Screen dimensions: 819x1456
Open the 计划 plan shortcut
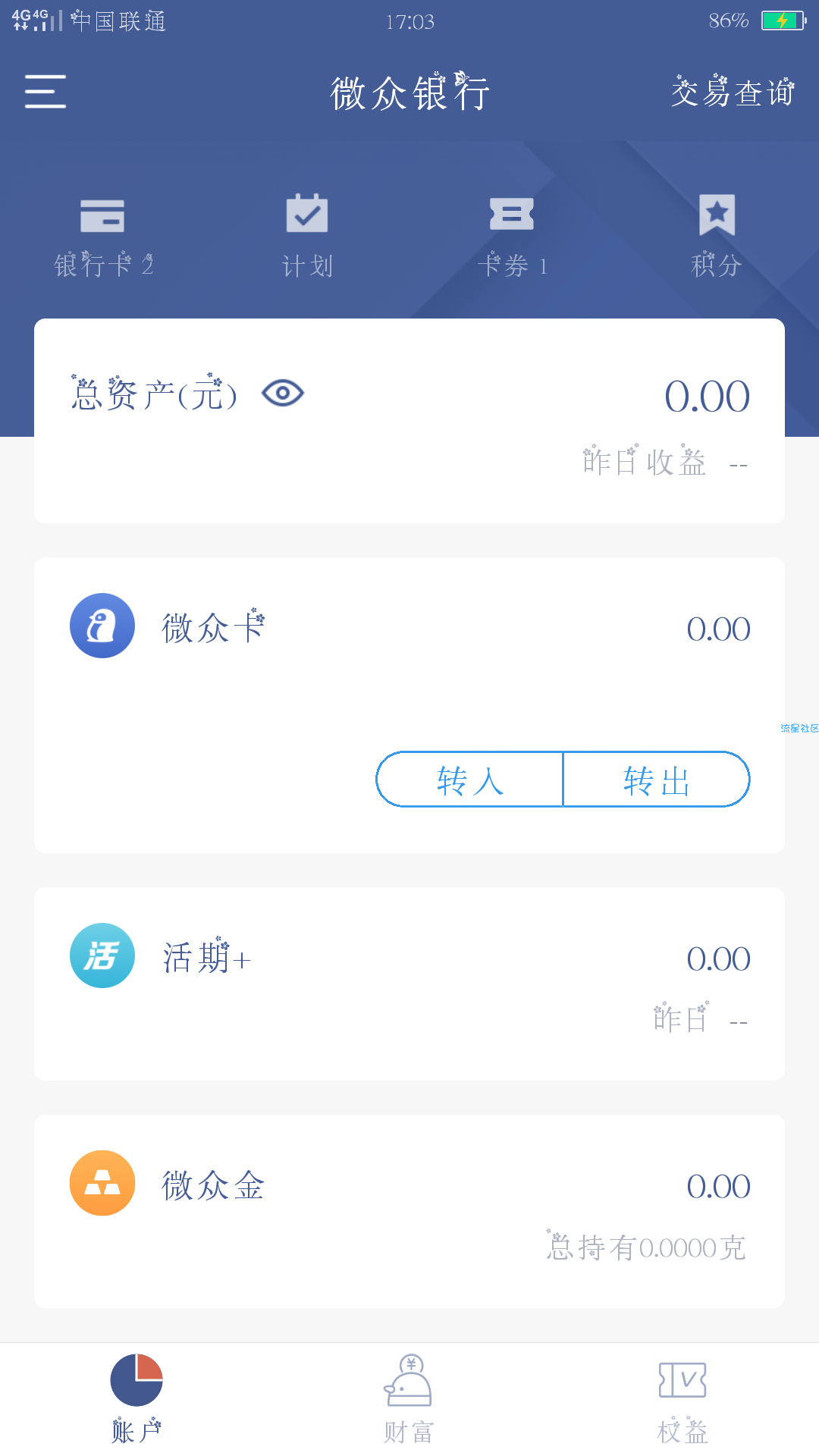307,236
